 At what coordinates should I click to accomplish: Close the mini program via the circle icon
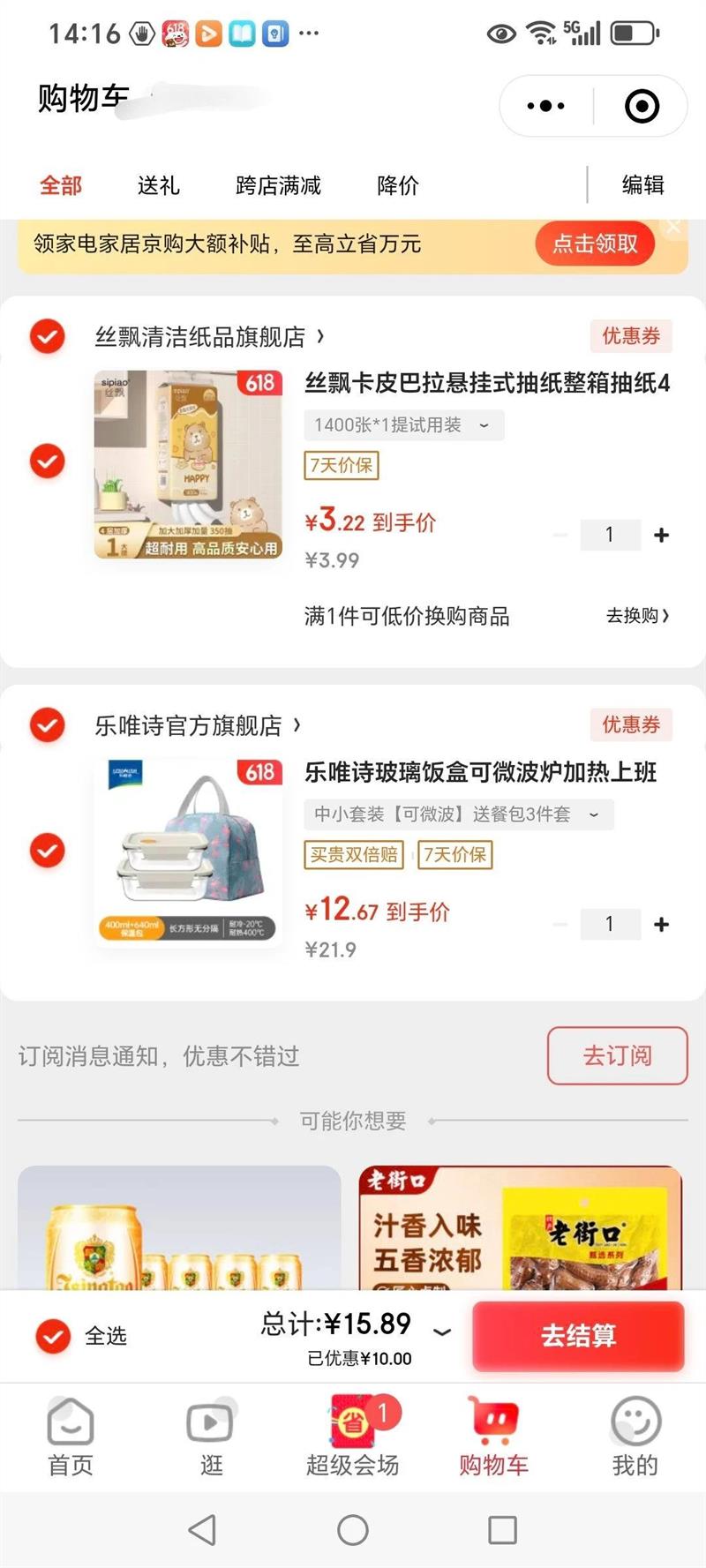tap(642, 106)
